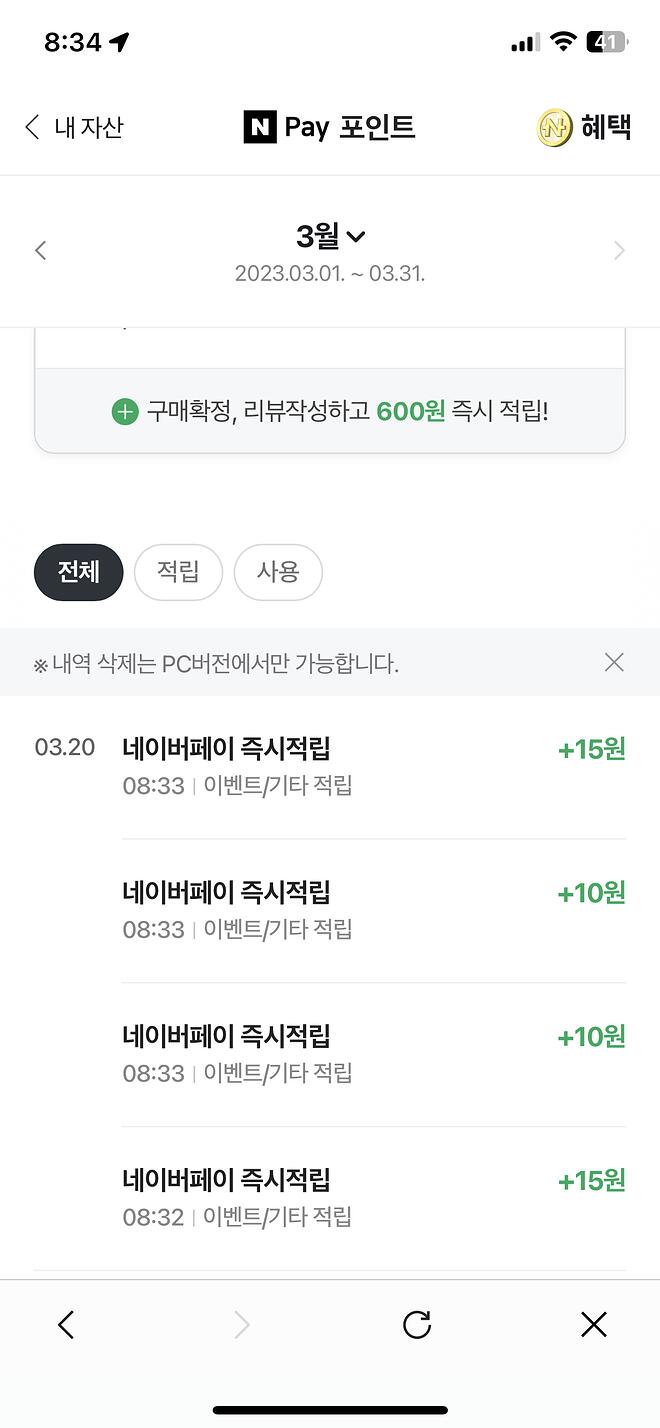660x1428 pixels.
Task: Dismiss the PC버전 내역 삭제 notice
Action: 614,662
